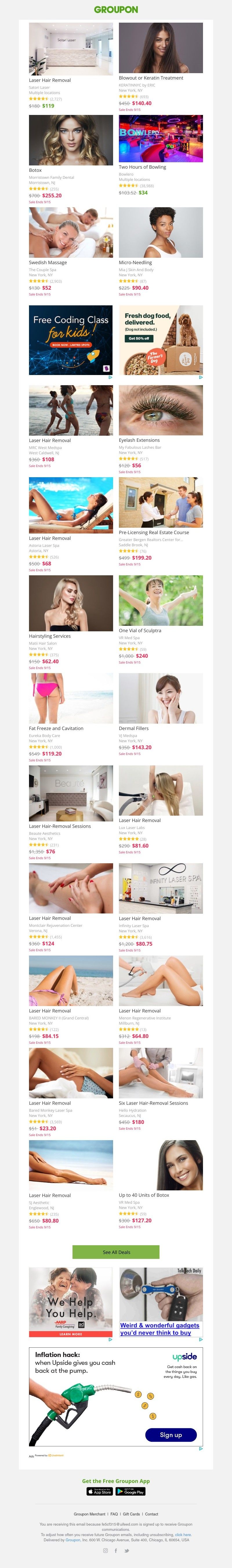Tap the See All Deals button
This screenshot has width=232, height=1568.
tap(116, 1252)
